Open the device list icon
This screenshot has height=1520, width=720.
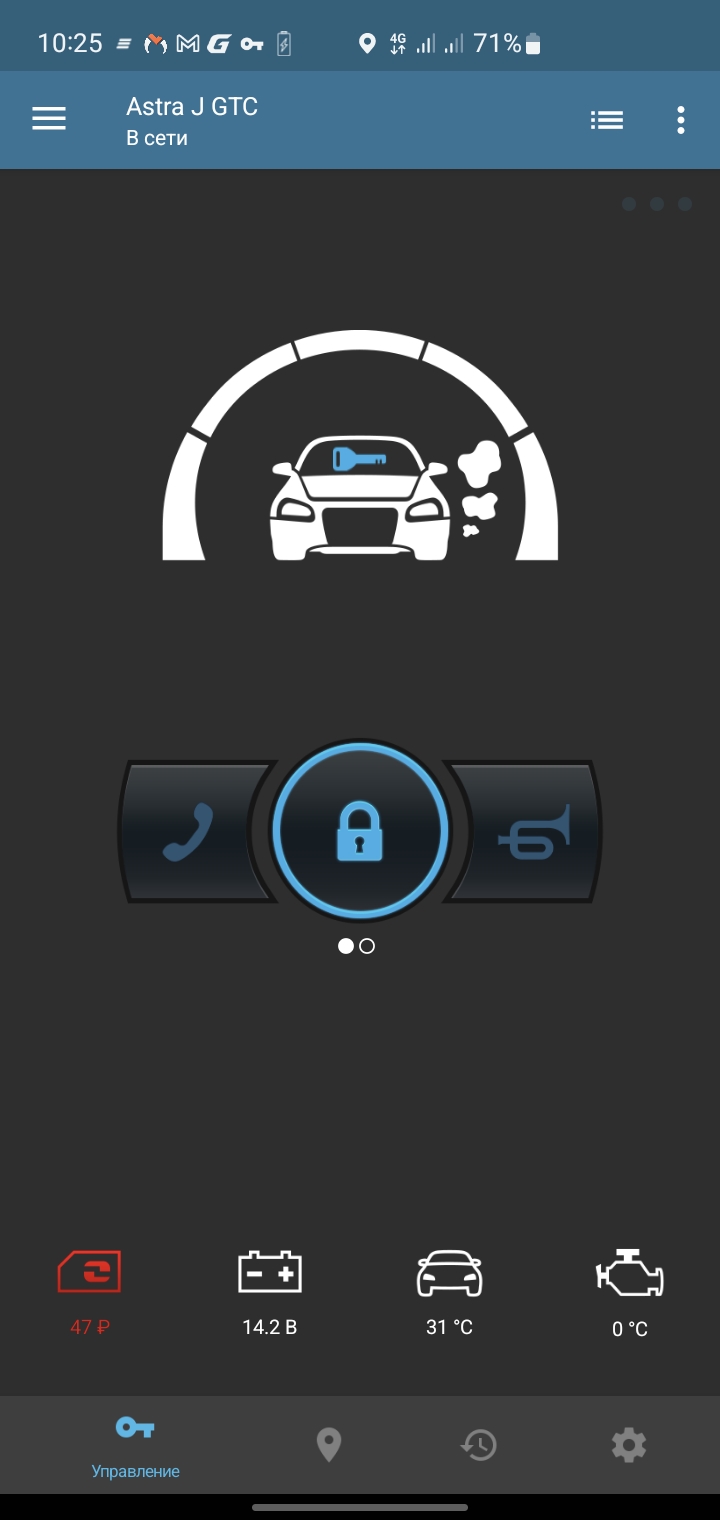[x=606, y=120]
